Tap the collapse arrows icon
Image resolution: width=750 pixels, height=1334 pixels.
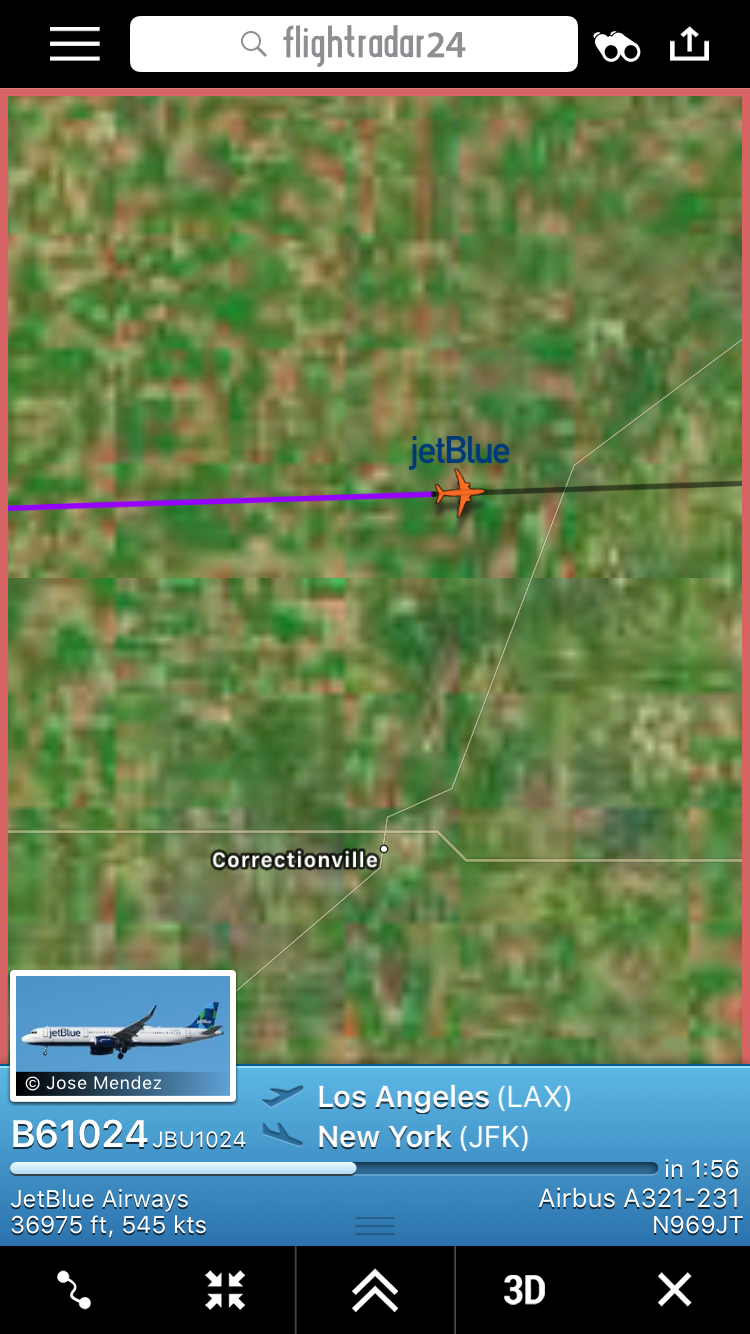pyautogui.click(x=225, y=1290)
